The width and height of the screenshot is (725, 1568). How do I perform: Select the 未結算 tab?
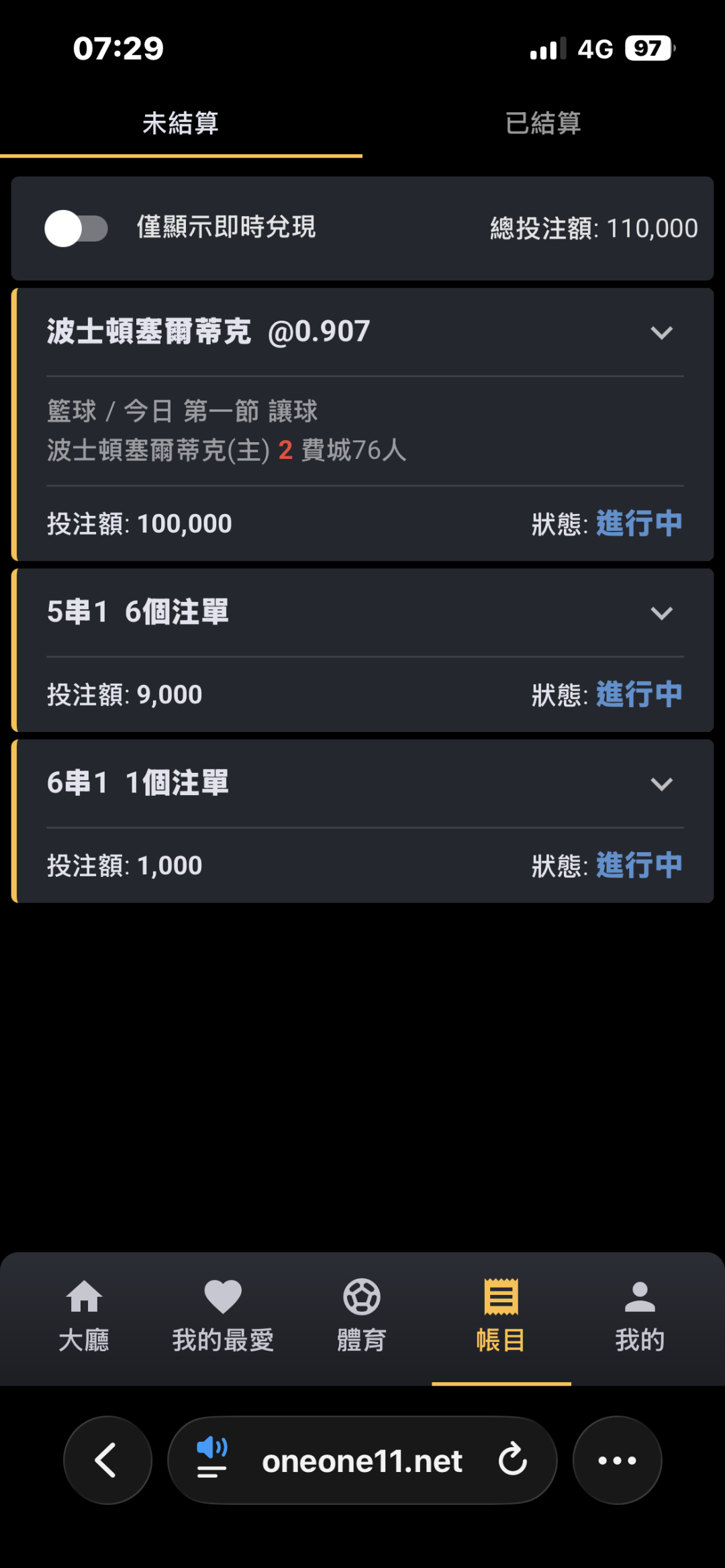pos(181,123)
